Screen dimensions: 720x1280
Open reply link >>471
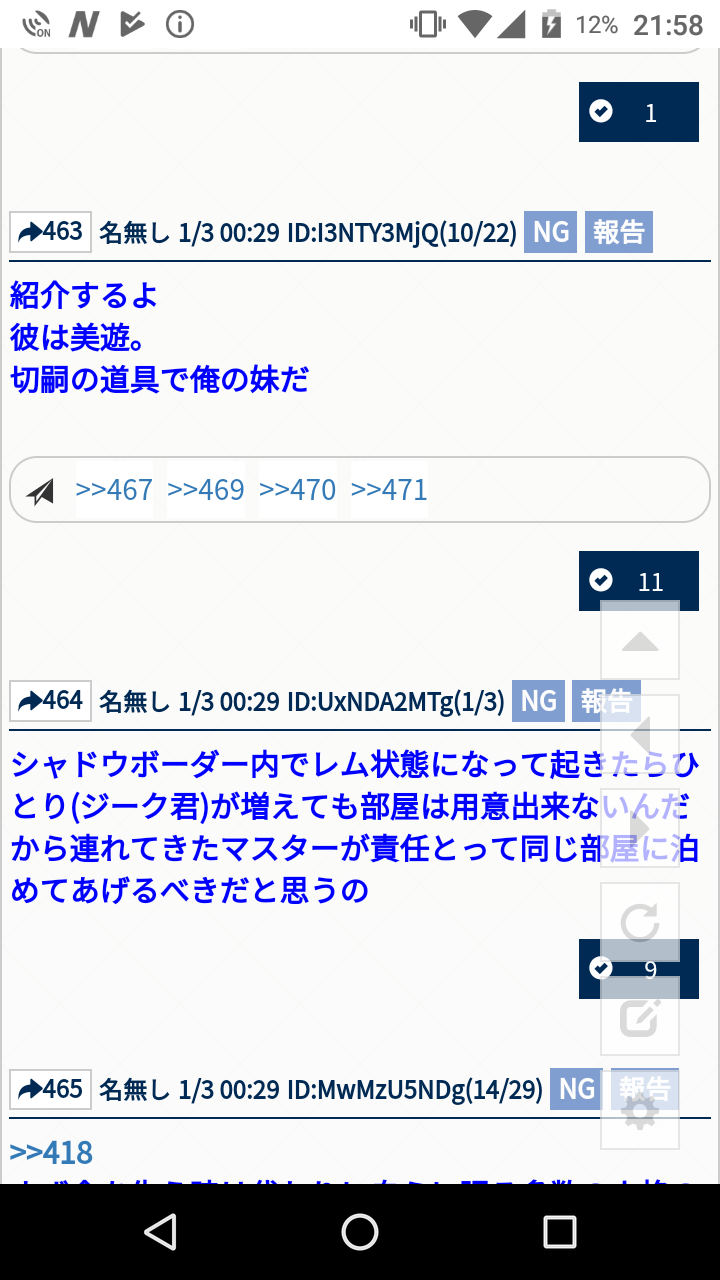pos(390,490)
